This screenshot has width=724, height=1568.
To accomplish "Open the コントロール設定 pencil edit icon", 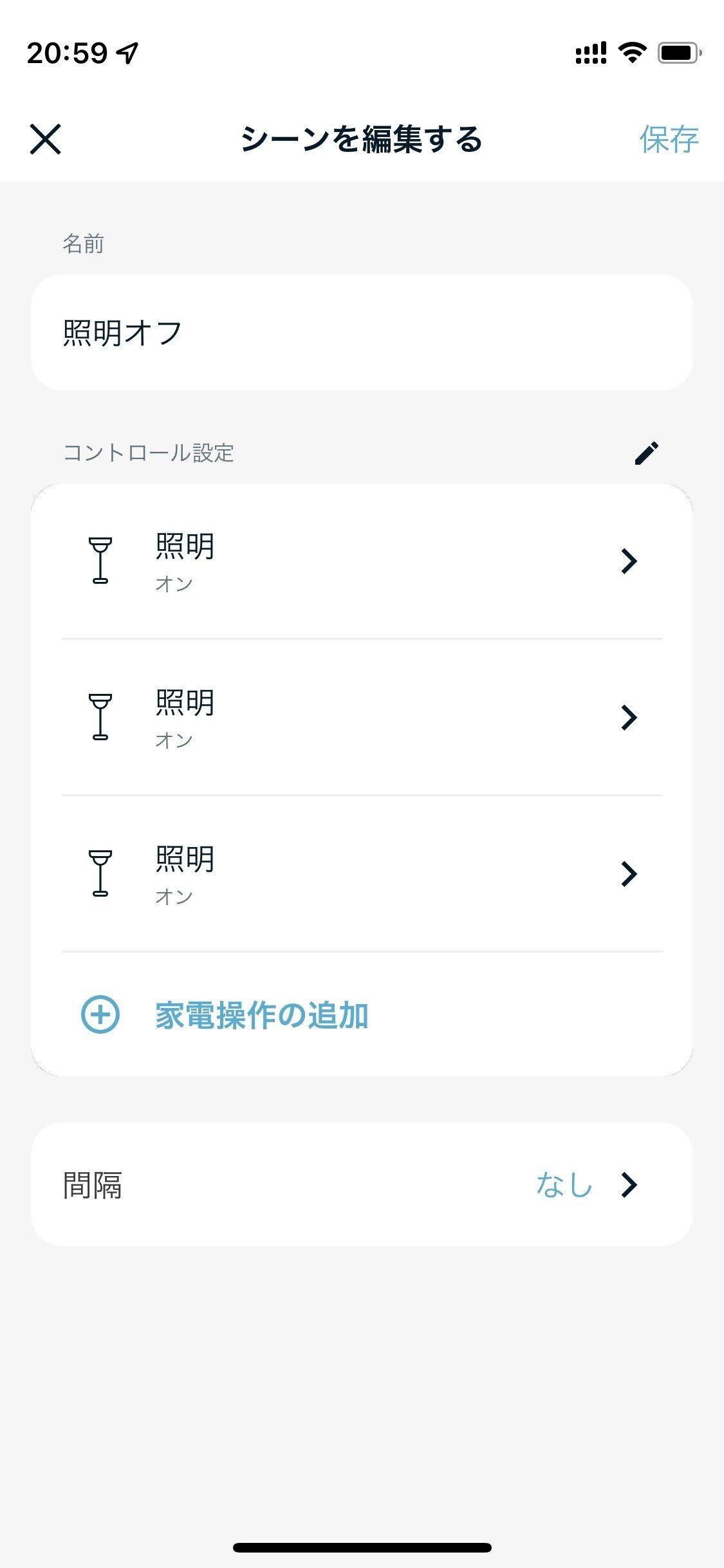I will (x=646, y=453).
